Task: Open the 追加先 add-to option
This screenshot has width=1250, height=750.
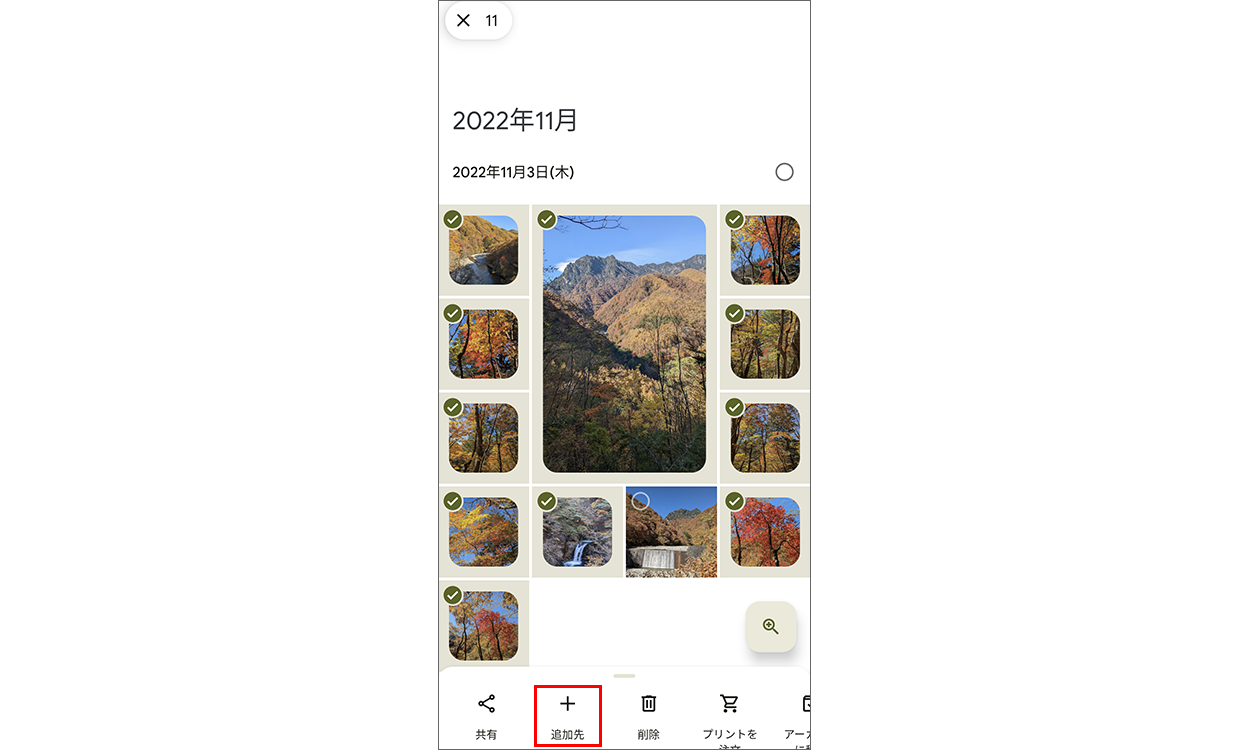Action: [x=567, y=716]
